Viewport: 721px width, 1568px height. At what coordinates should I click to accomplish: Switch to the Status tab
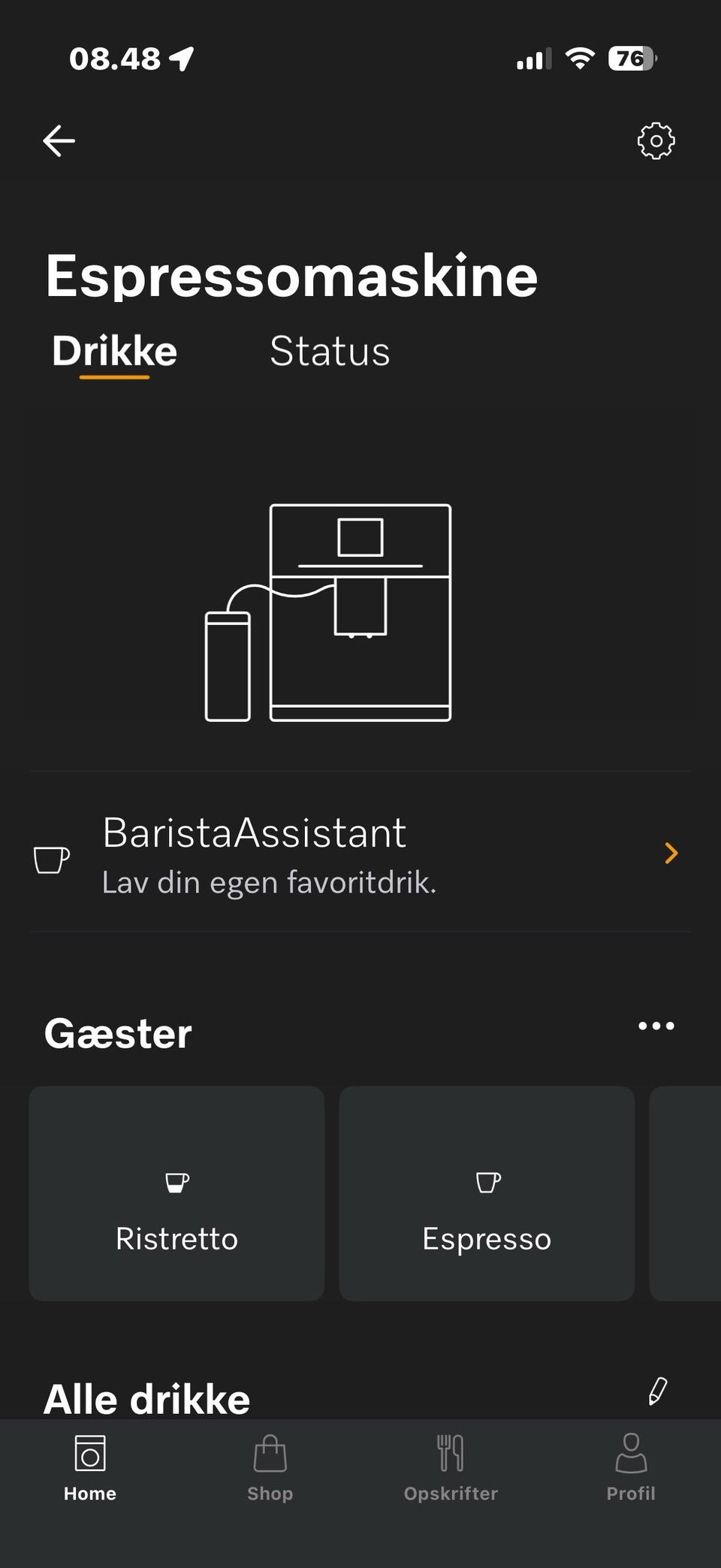tap(330, 351)
